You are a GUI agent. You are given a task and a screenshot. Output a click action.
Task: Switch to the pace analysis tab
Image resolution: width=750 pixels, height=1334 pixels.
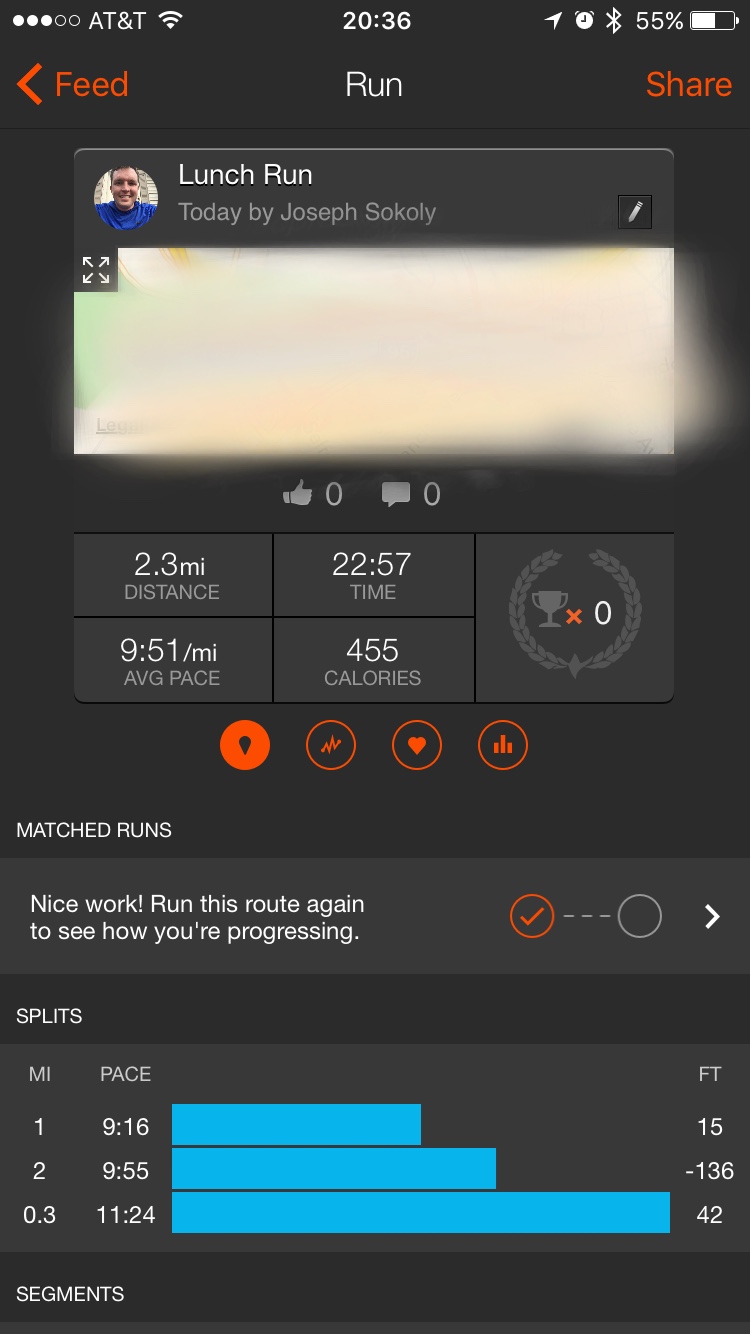(331, 745)
